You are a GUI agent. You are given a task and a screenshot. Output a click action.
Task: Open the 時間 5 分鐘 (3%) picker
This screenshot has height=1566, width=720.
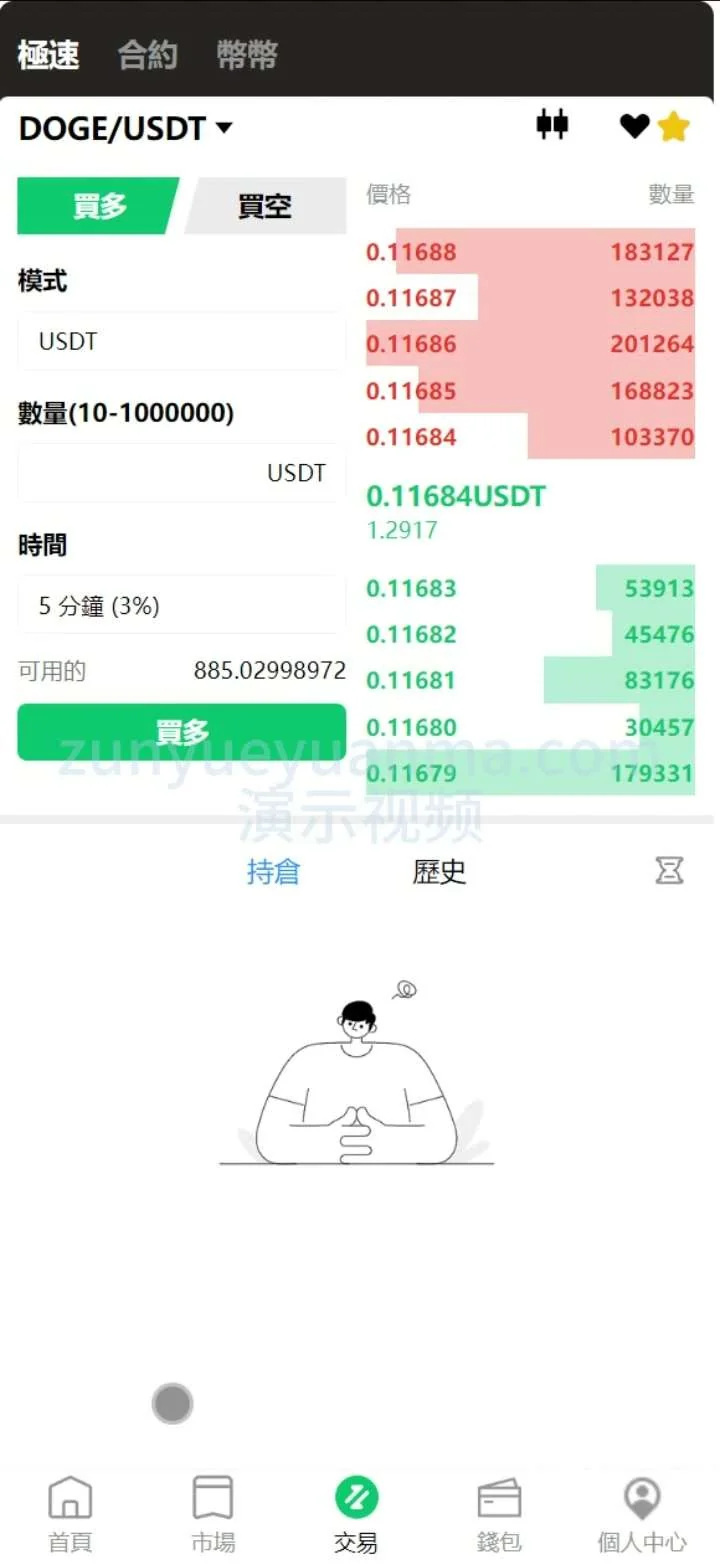tap(181, 605)
